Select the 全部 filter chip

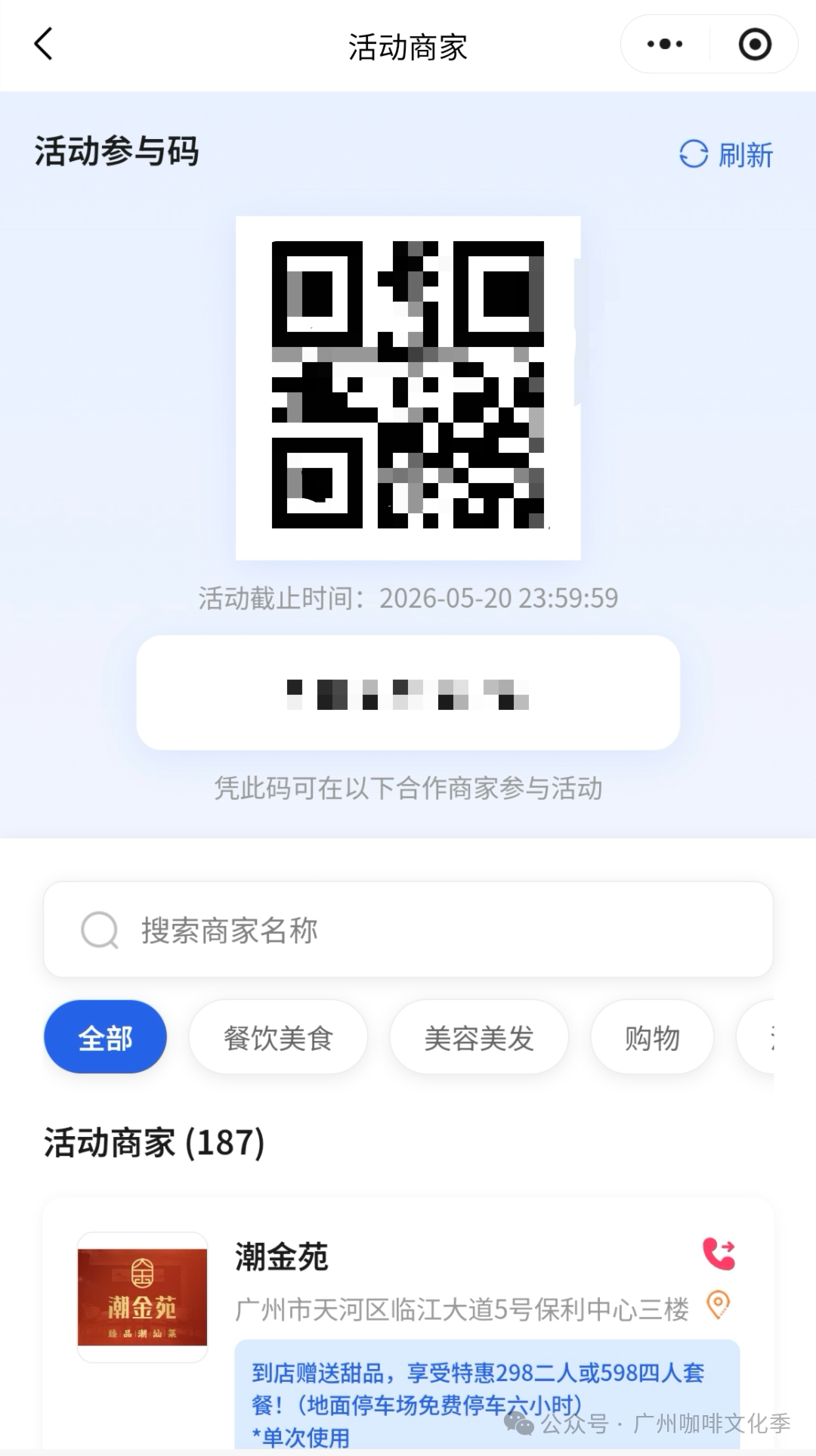tap(104, 1037)
